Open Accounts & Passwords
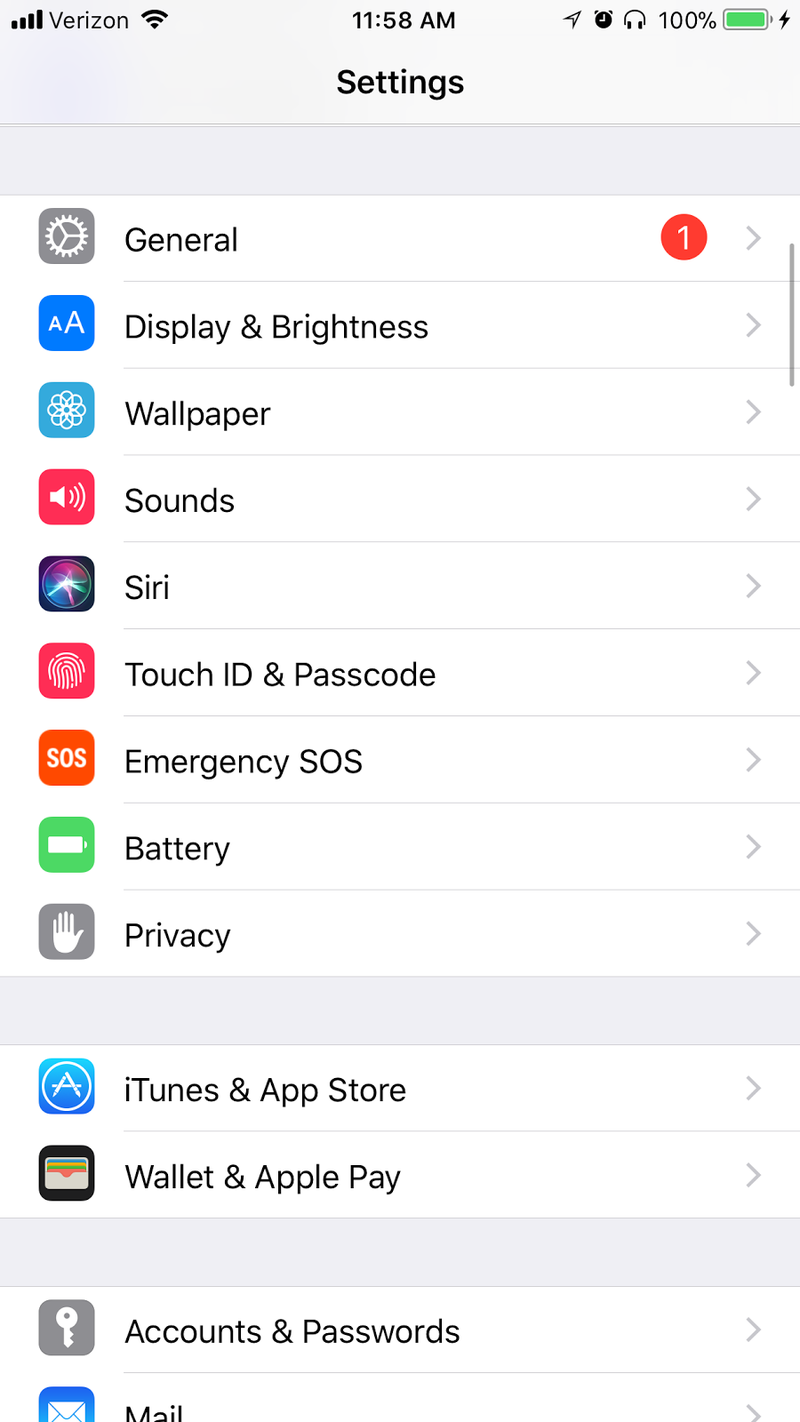Viewport: 800px width, 1422px height. point(400,1331)
